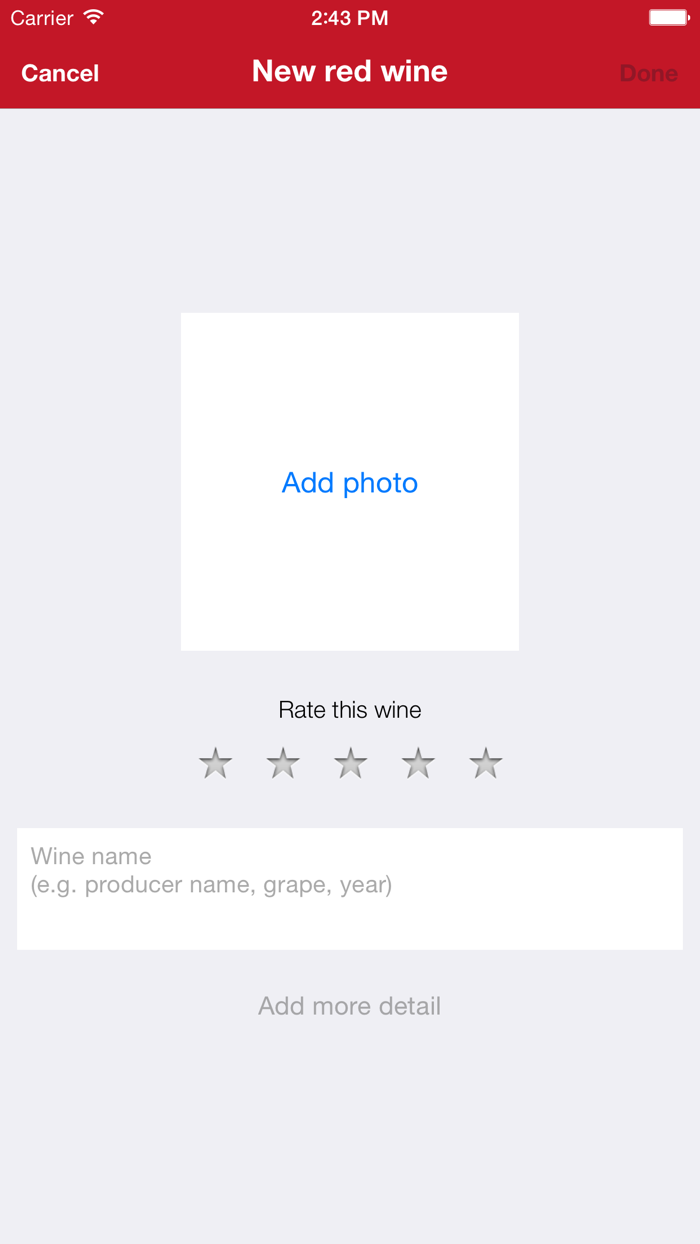This screenshot has height=1244, width=700.
Task: Cancel creating the new red wine
Action: (x=60, y=73)
